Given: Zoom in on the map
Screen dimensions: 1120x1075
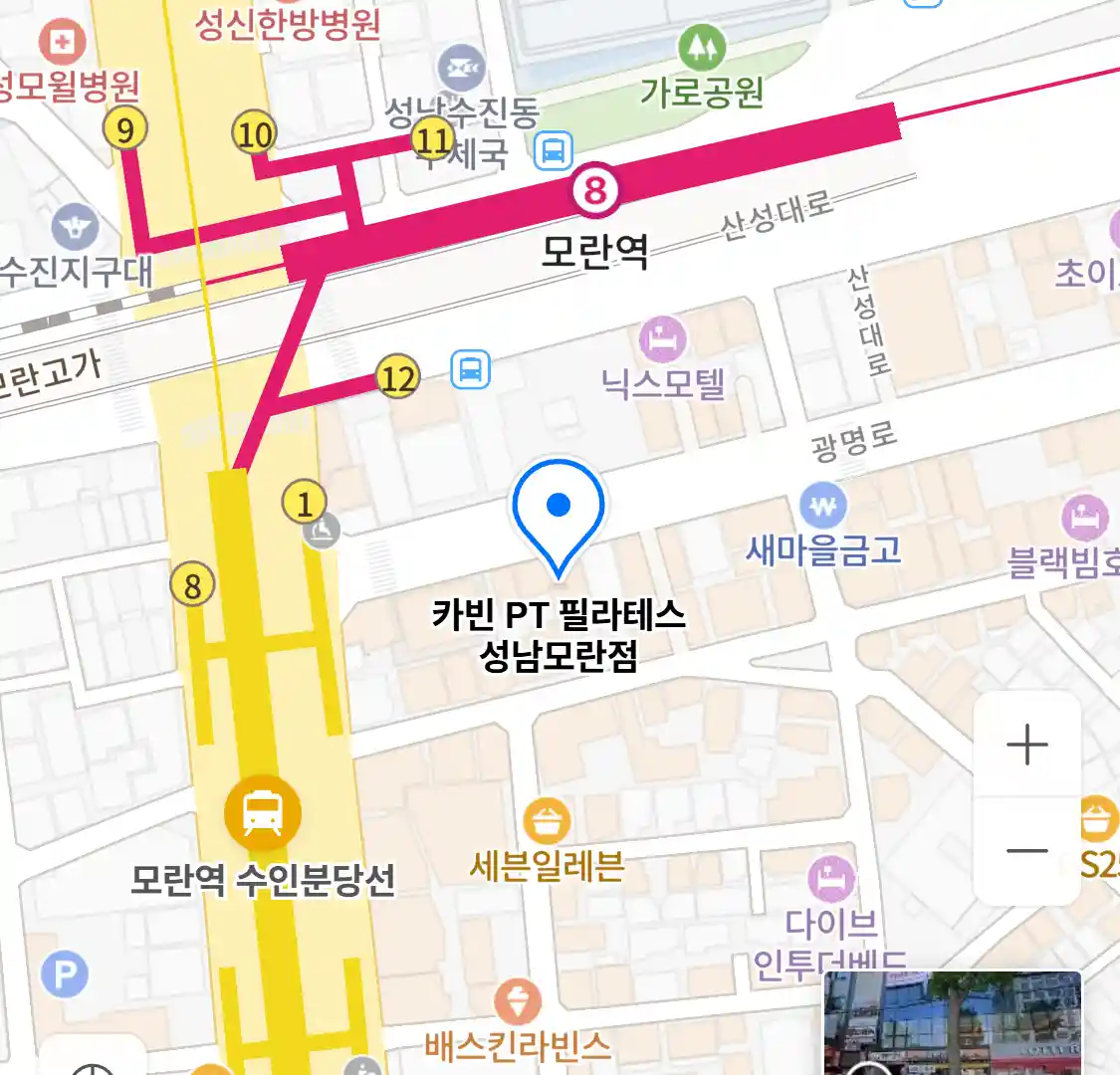Looking at the screenshot, I should (1026, 745).
